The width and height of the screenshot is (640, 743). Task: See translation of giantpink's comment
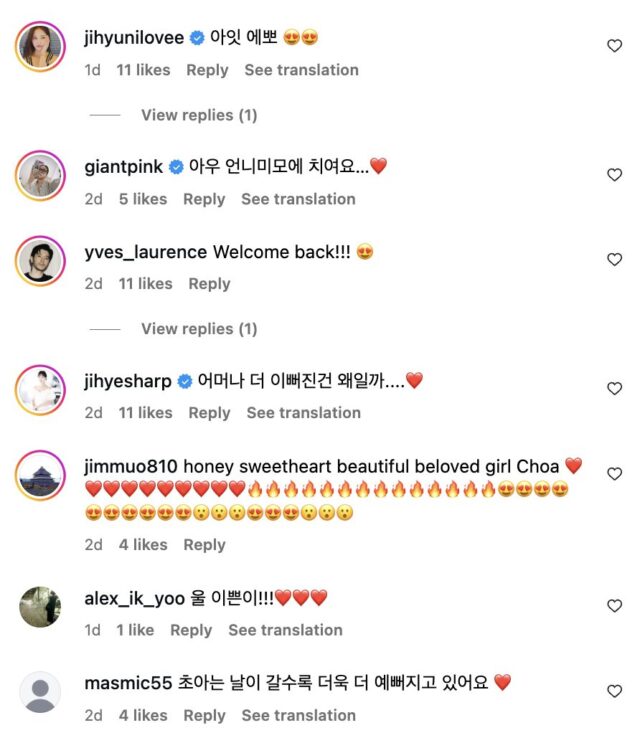(298, 199)
